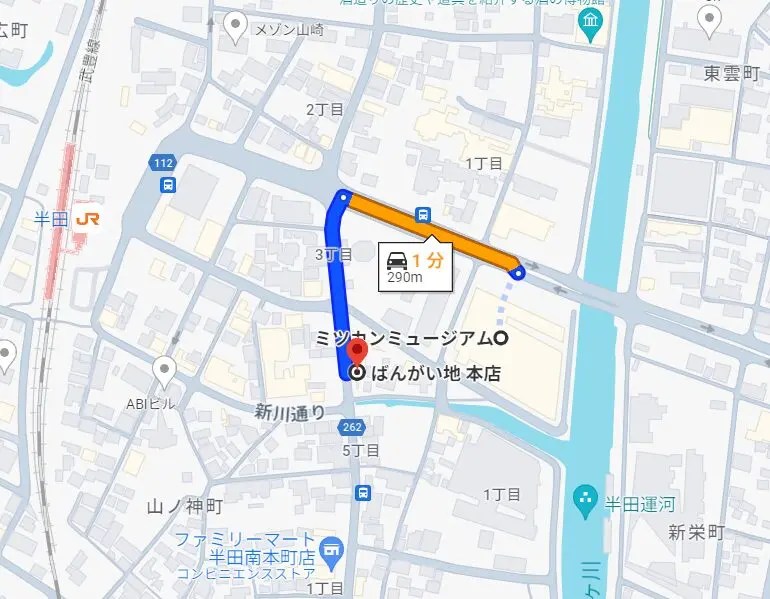Open the 半田運河 attraction marker
The height and width of the screenshot is (599, 770).
583,497
